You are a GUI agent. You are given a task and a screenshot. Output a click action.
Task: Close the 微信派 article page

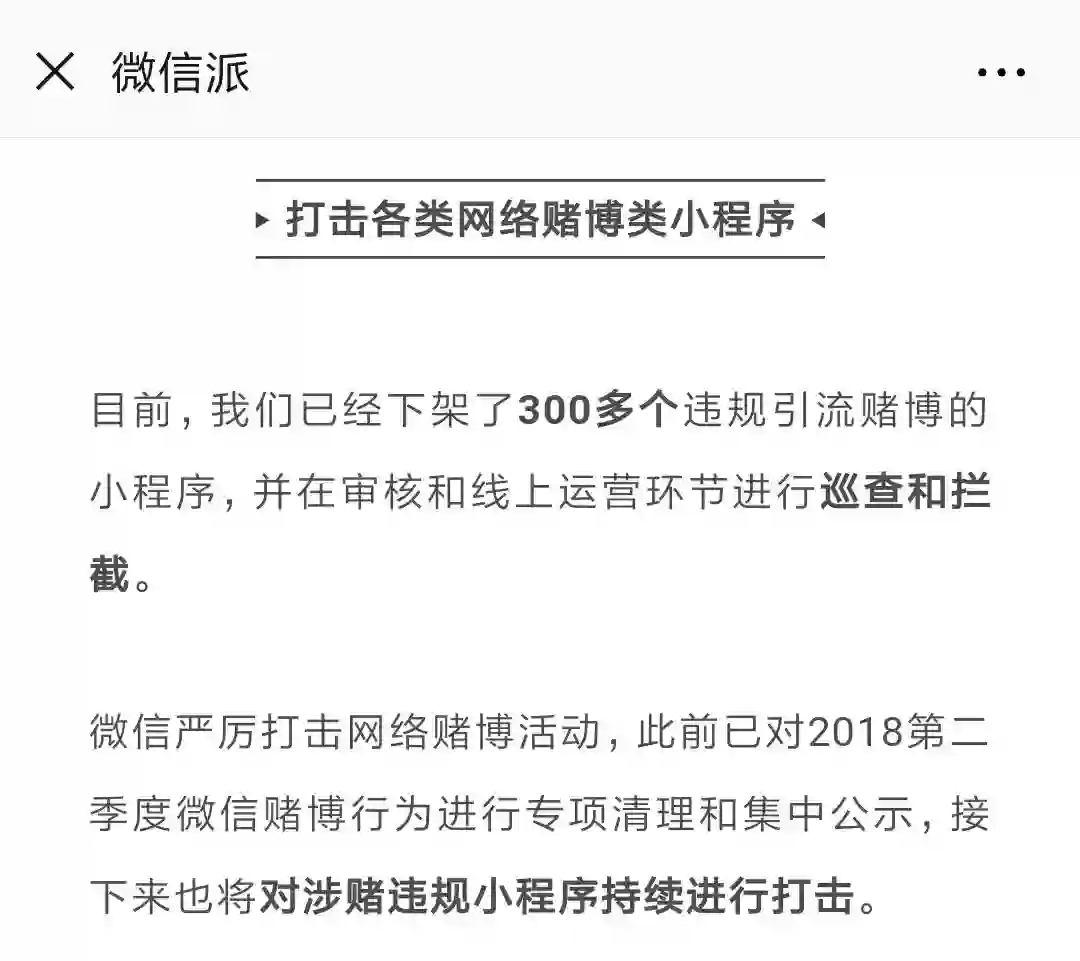click(x=55, y=72)
